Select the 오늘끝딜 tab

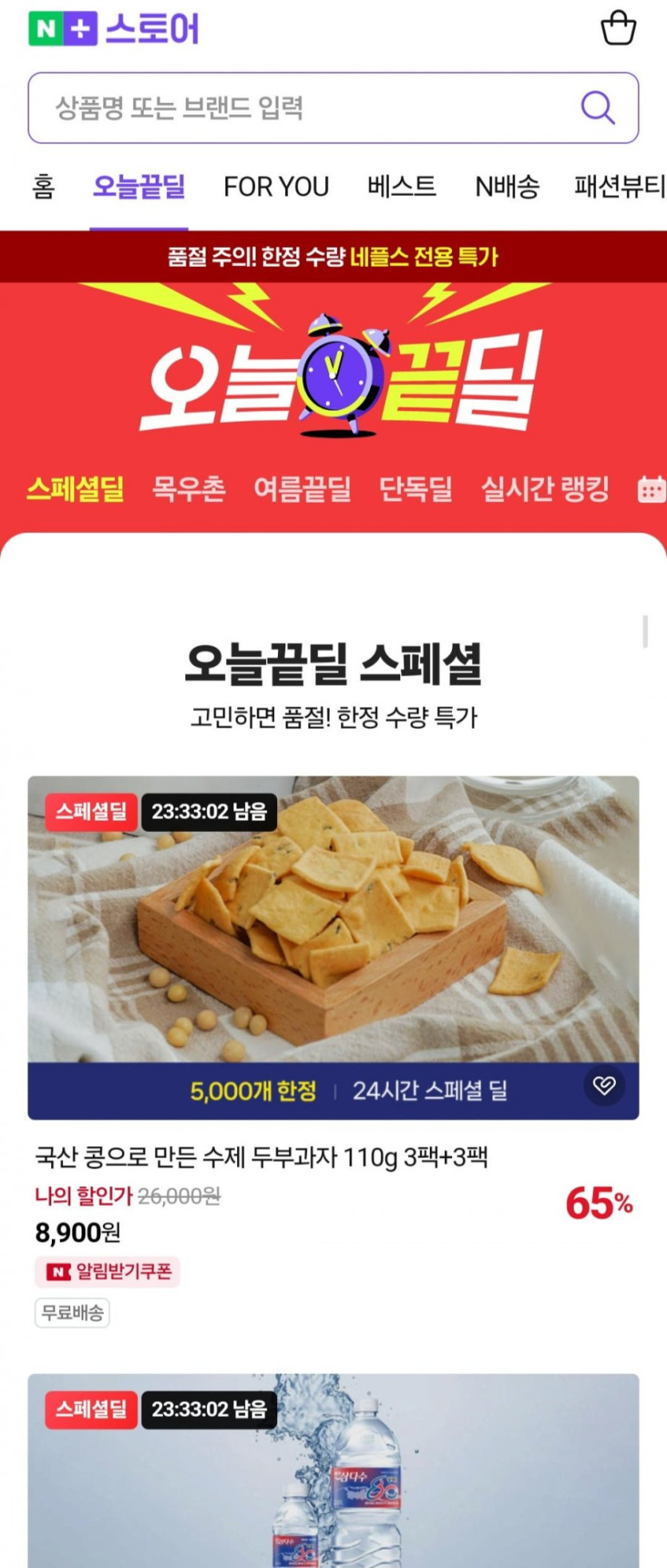(139, 187)
